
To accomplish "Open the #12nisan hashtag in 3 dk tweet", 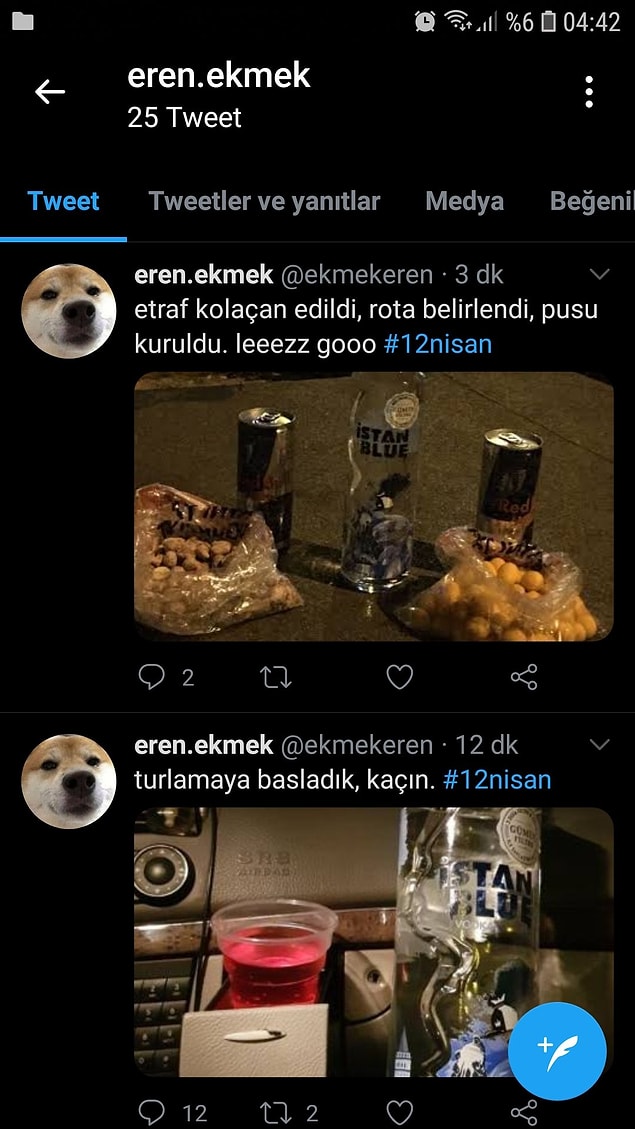I will pyautogui.click(x=438, y=344).
